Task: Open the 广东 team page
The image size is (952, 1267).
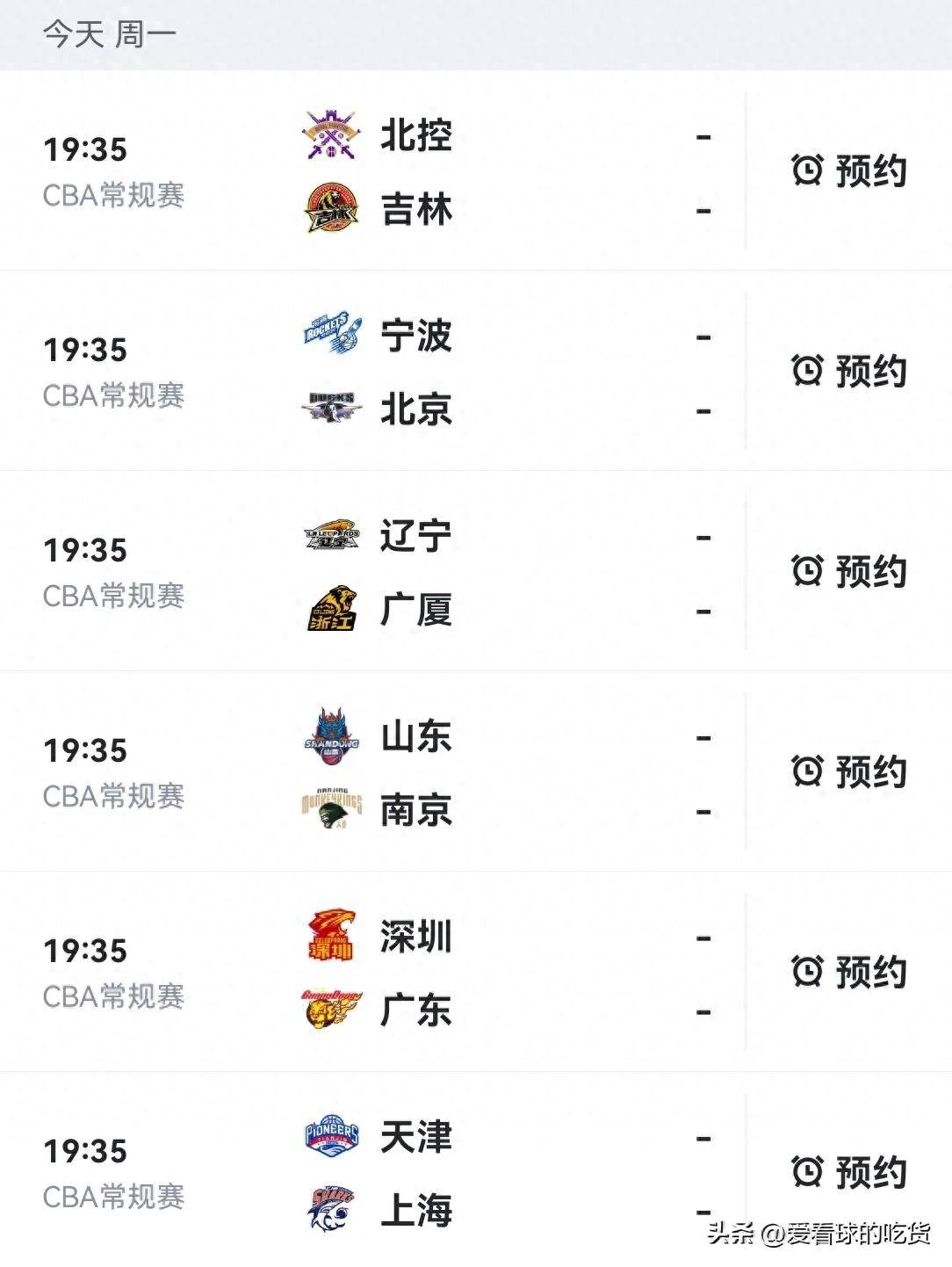Action: (416, 1010)
